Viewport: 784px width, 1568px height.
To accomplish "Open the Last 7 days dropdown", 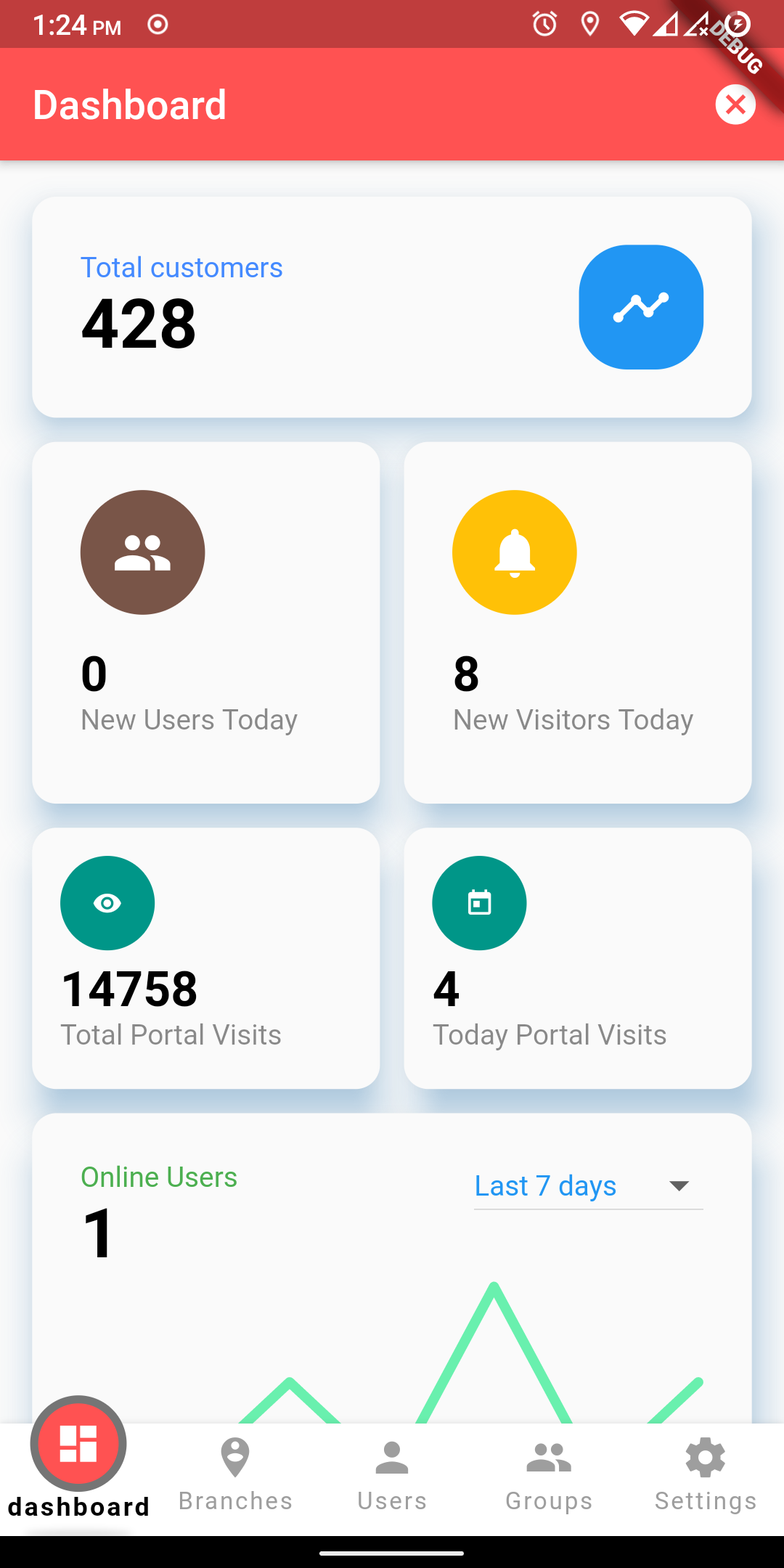I will click(x=588, y=1186).
